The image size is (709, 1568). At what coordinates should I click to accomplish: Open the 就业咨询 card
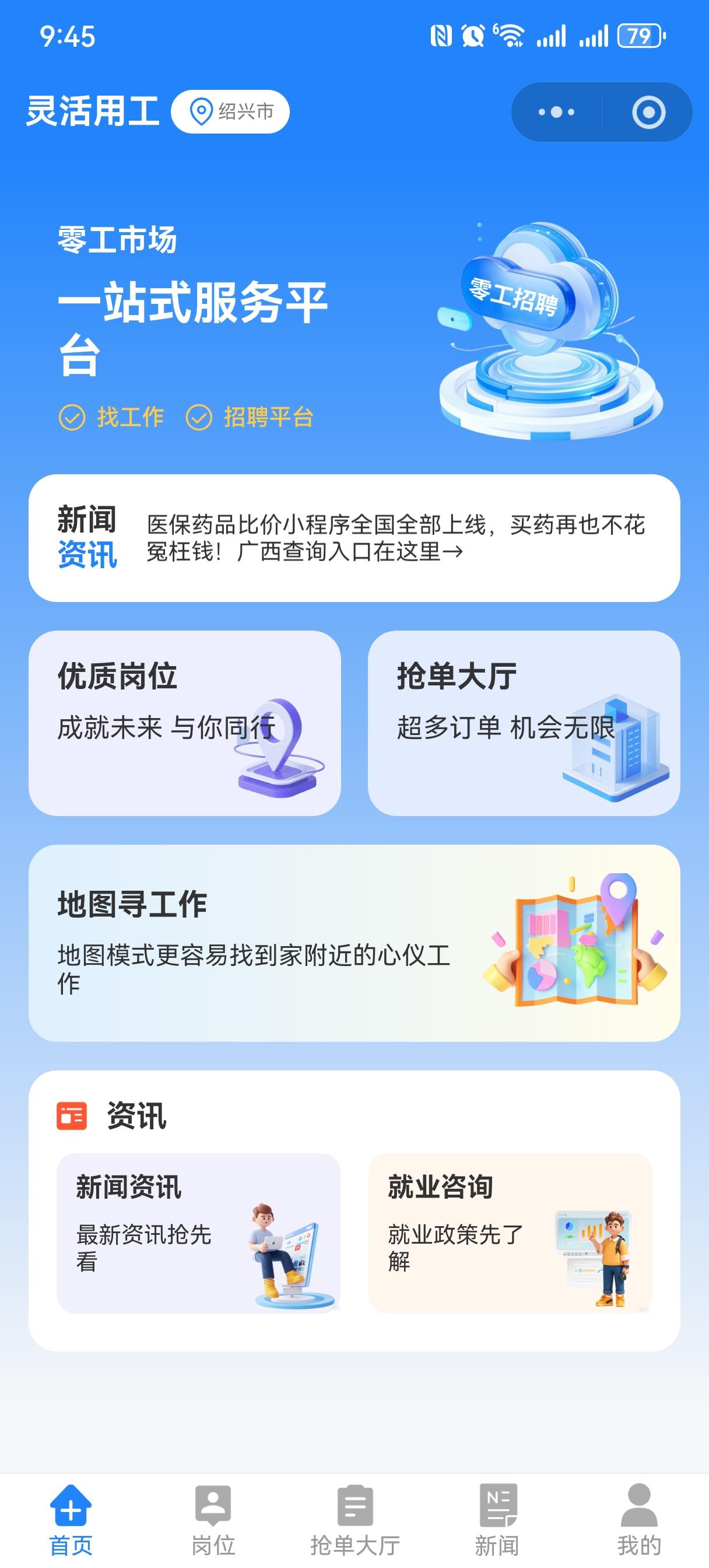(510, 1233)
